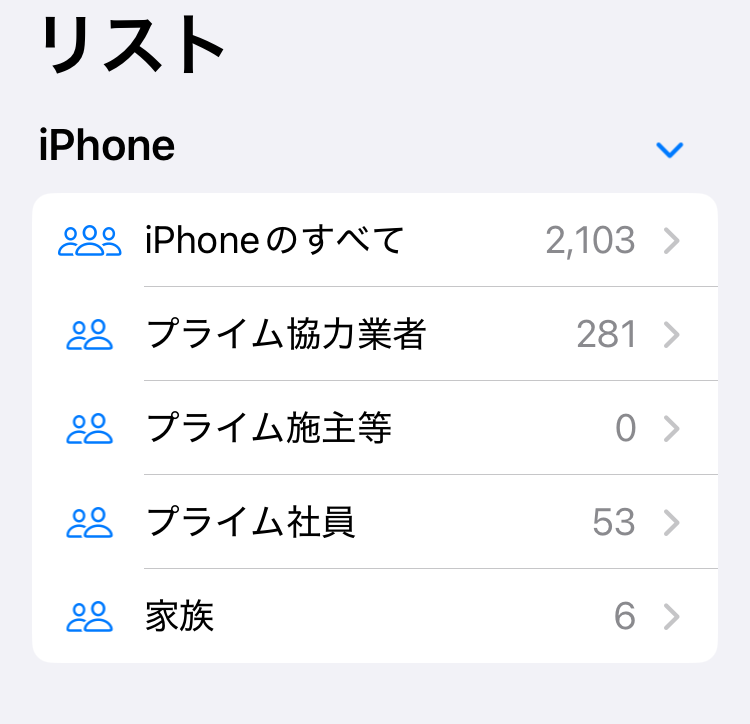Open the 家族 list
The image size is (750, 724).
click(374, 616)
